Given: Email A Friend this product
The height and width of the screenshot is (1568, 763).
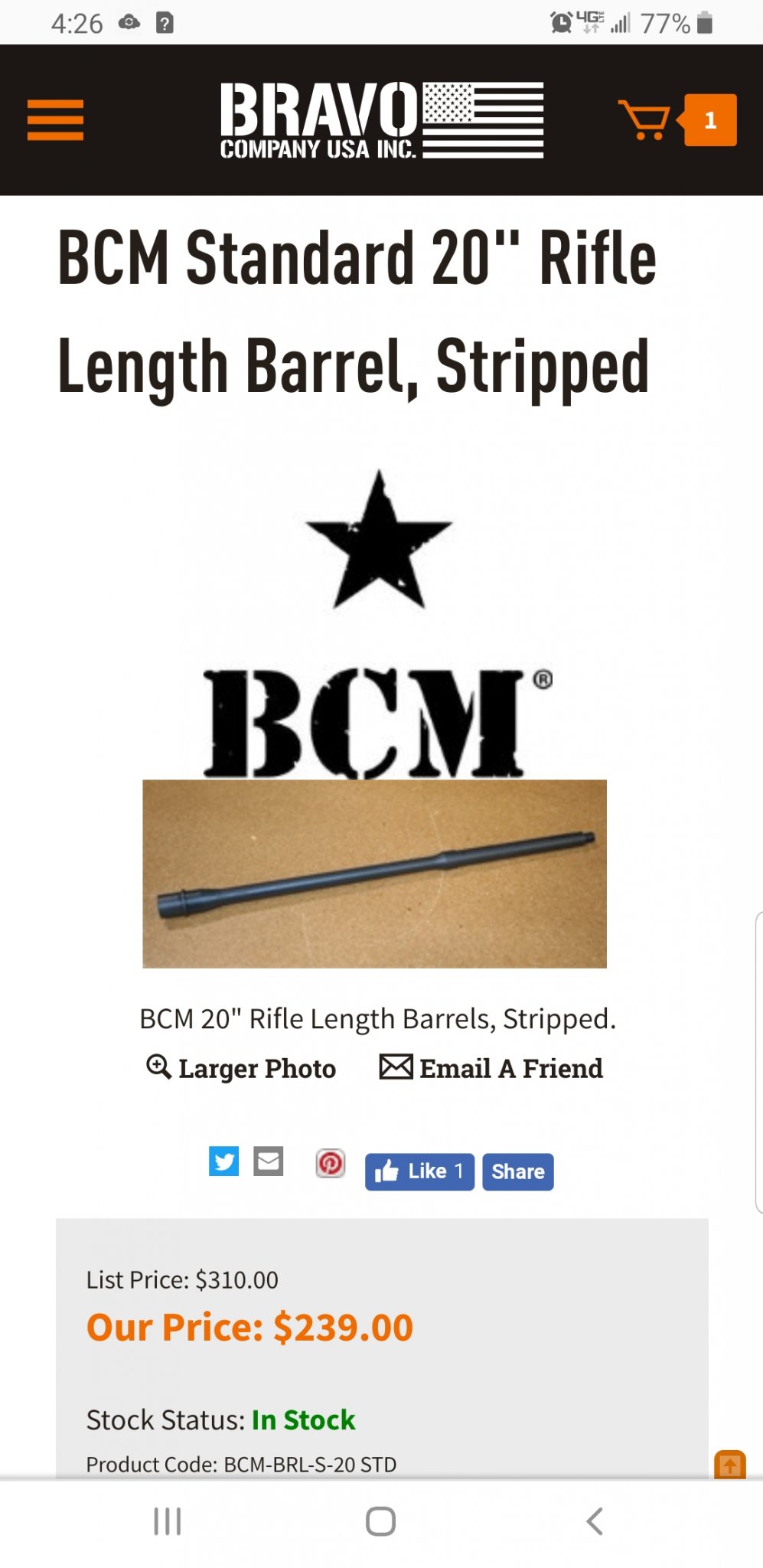Looking at the screenshot, I should (491, 1068).
